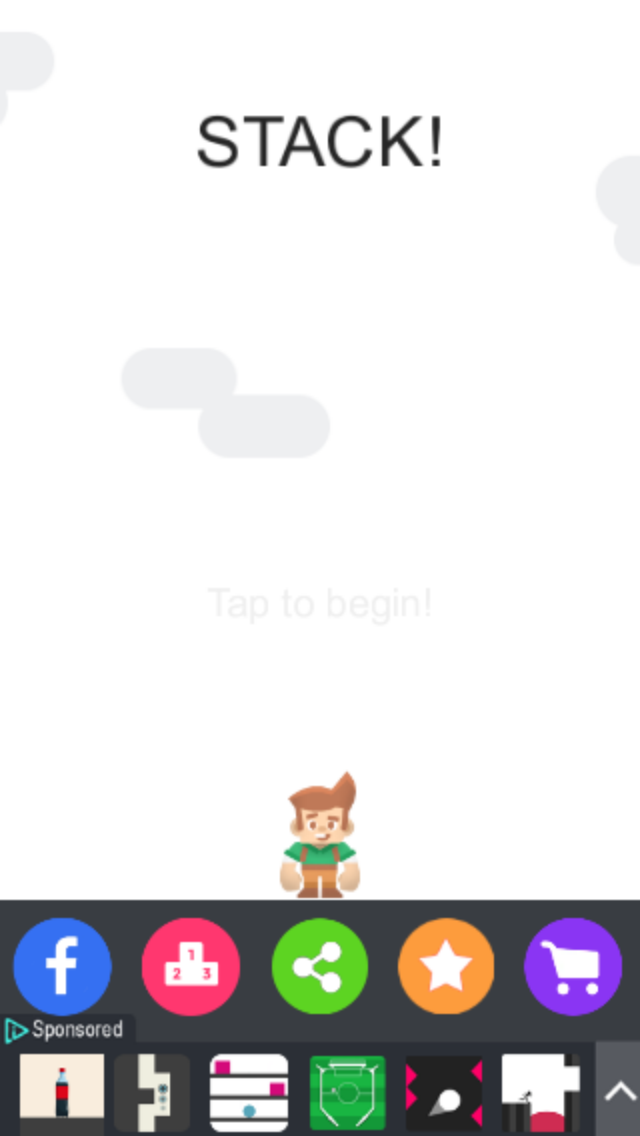Open the sponsored green soccer field game
This screenshot has height=1136, width=640.
click(x=347, y=1092)
